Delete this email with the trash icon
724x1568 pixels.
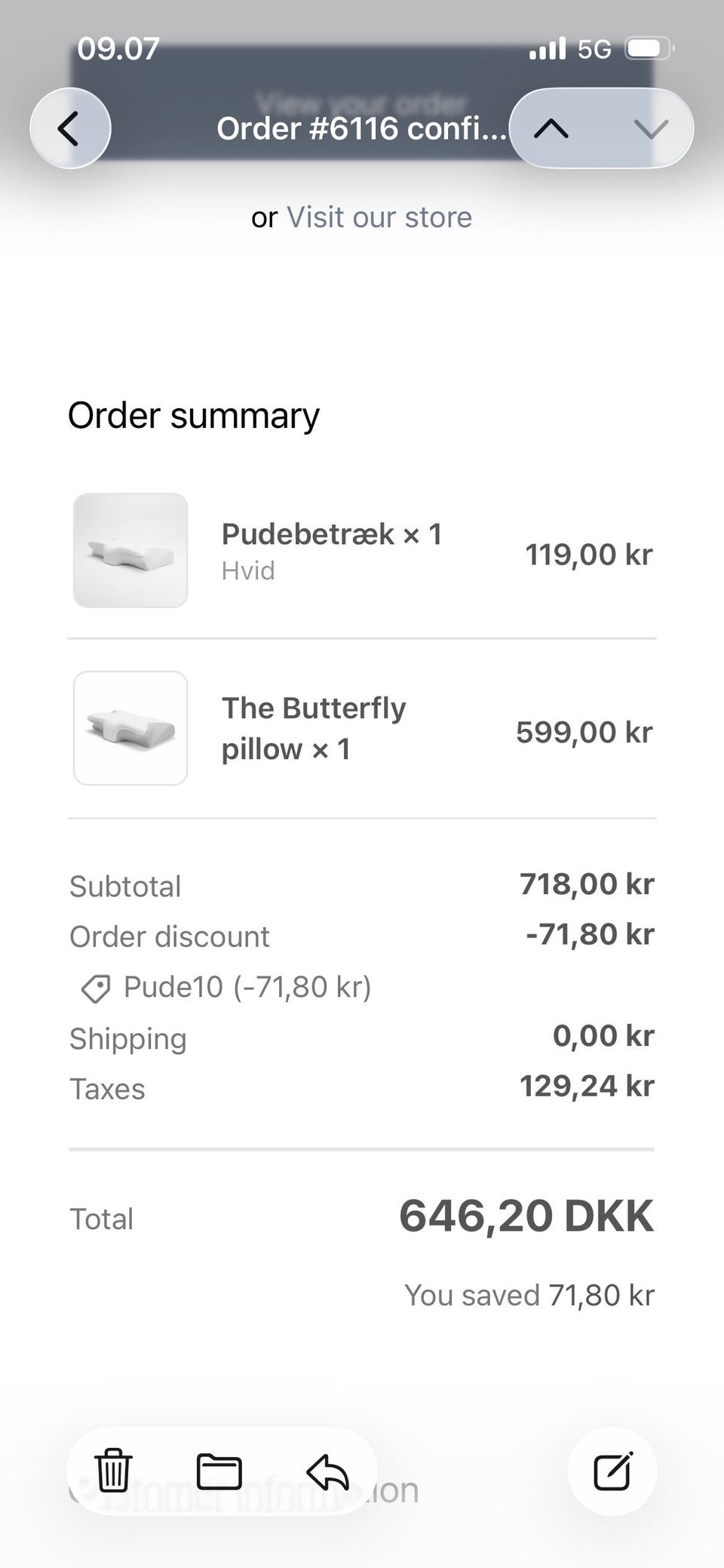click(x=113, y=1471)
